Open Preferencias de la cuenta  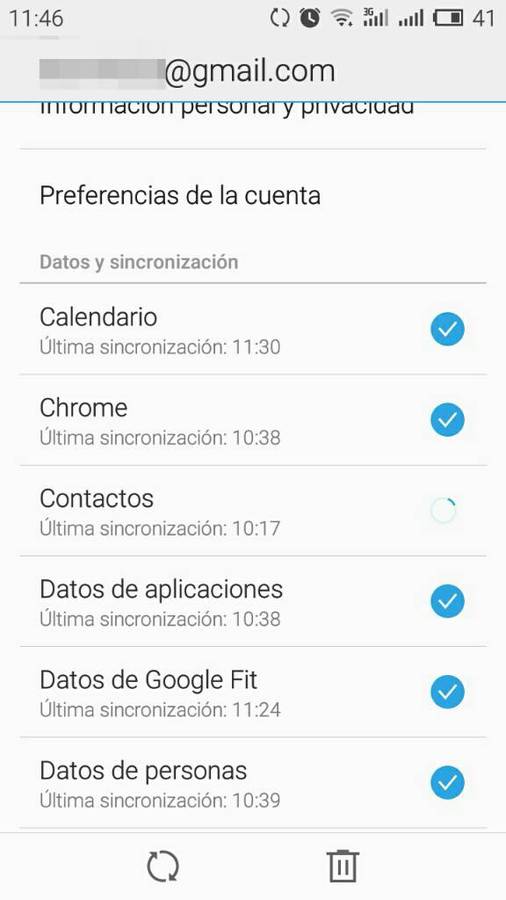[253, 196]
